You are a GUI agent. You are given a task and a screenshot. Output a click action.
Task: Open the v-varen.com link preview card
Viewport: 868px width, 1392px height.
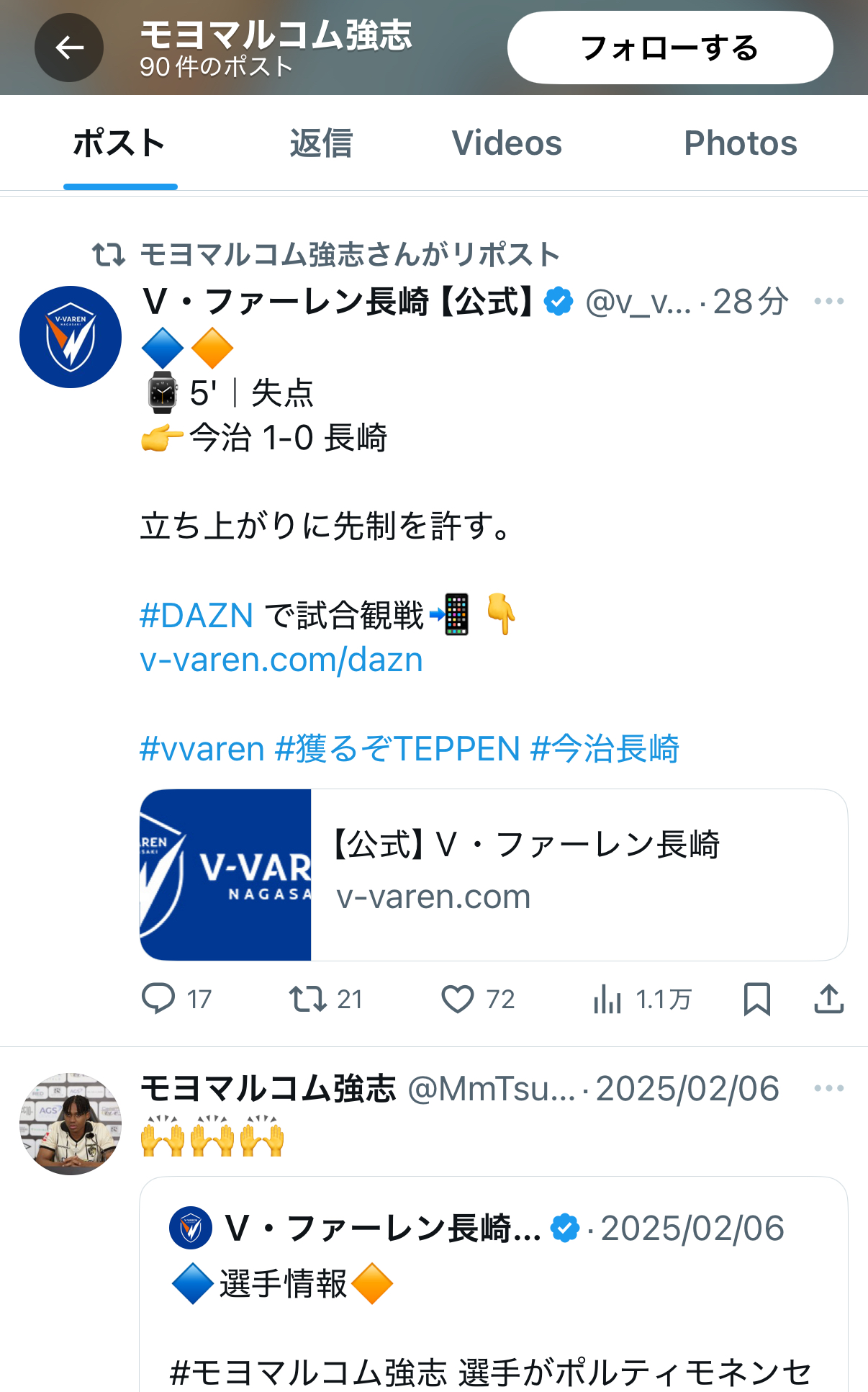pos(493,874)
